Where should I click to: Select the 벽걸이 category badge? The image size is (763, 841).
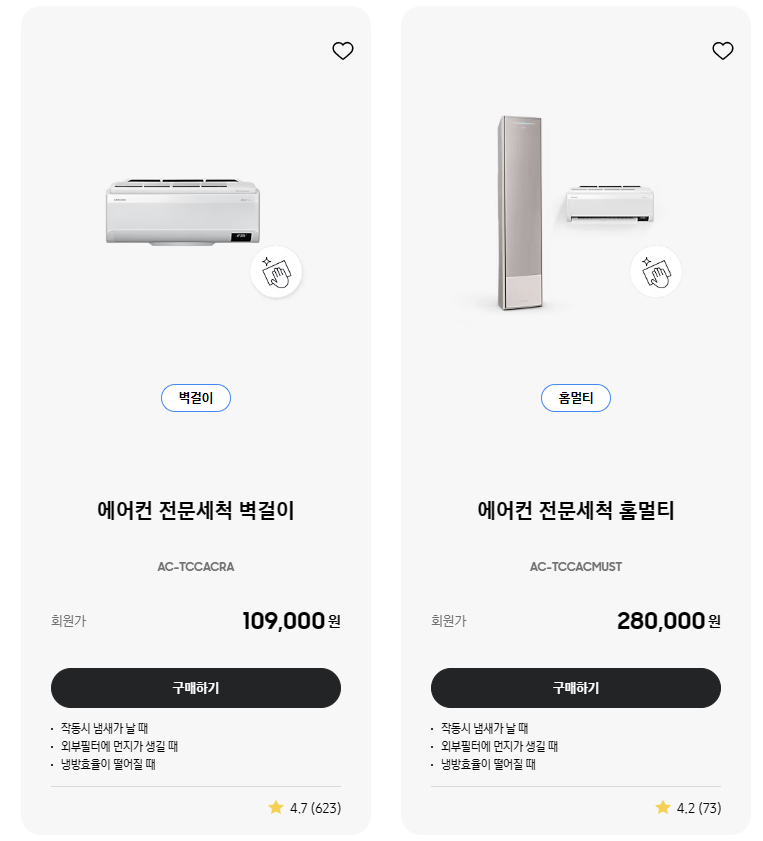[196, 397]
